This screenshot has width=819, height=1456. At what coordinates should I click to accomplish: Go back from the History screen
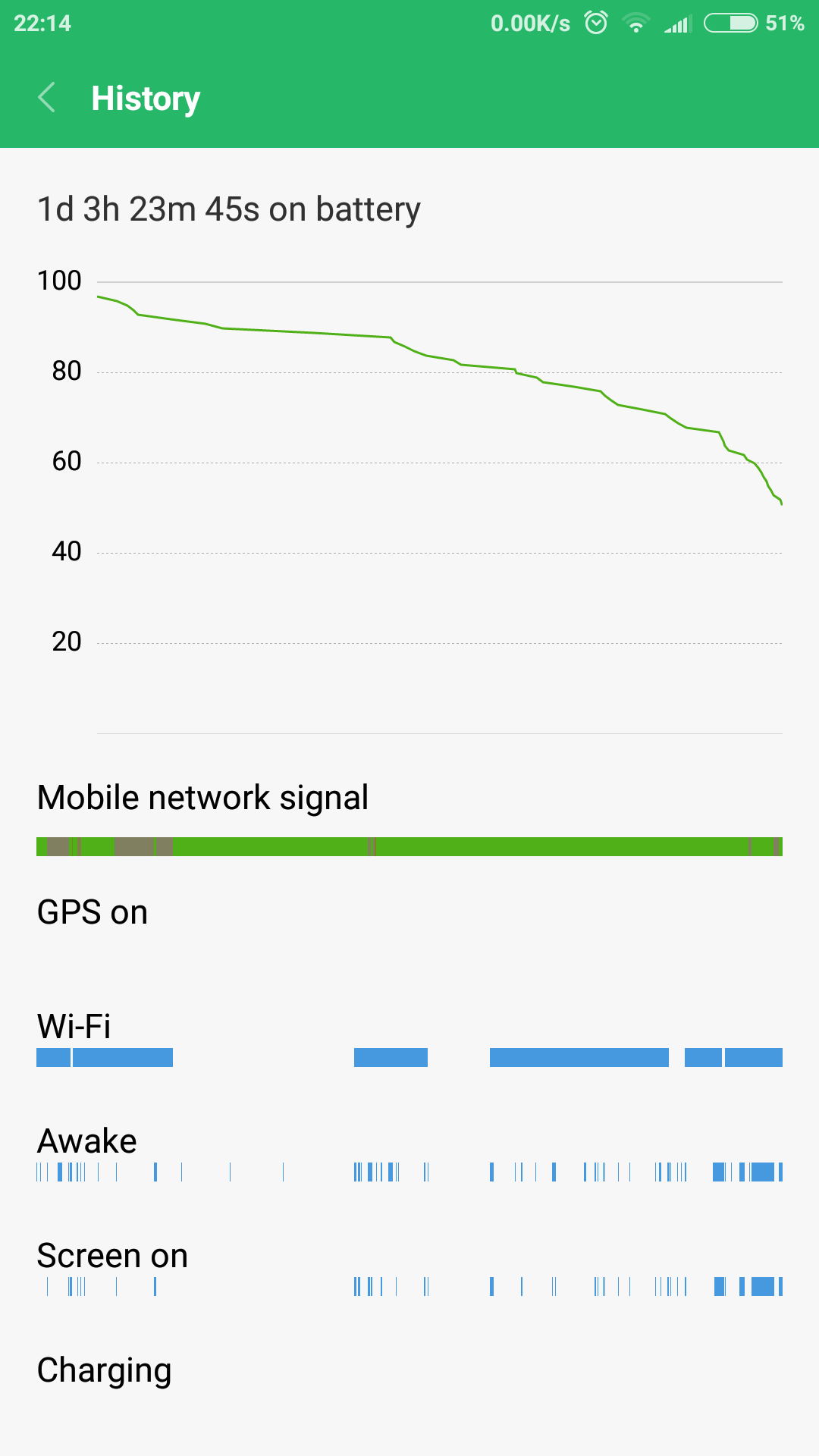pos(47,98)
